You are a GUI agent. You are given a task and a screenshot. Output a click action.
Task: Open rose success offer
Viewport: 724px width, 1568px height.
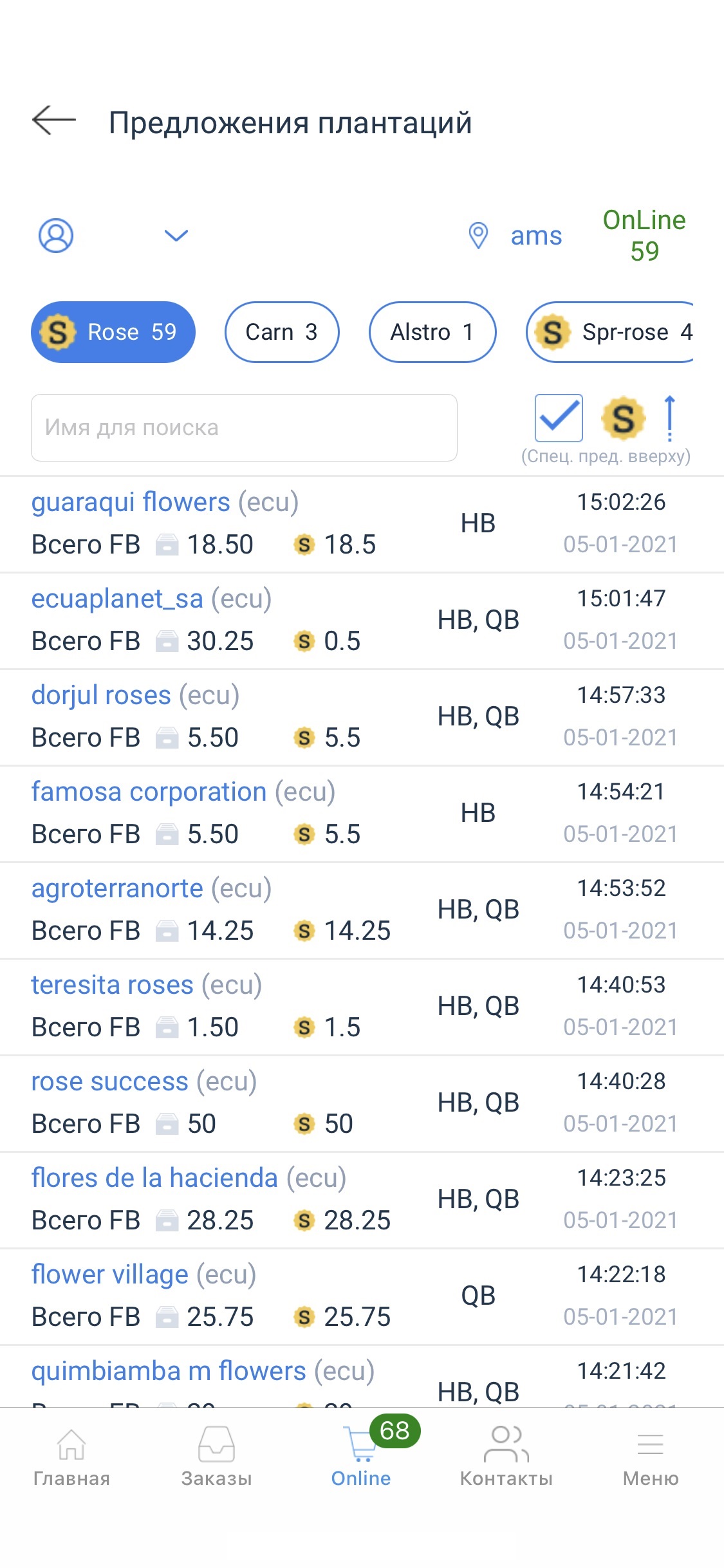(362, 1103)
